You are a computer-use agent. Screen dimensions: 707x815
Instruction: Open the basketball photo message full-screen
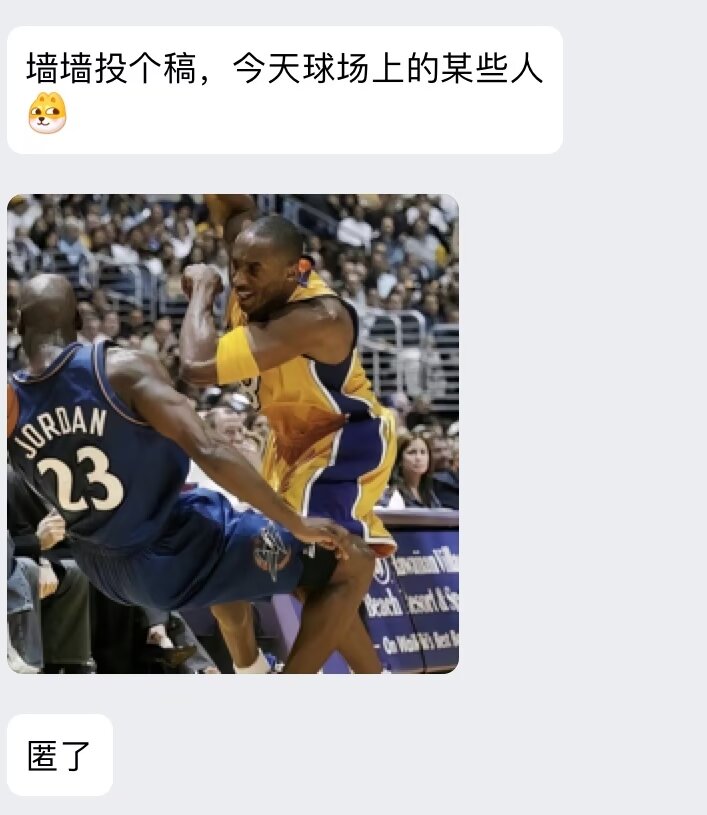(x=233, y=433)
